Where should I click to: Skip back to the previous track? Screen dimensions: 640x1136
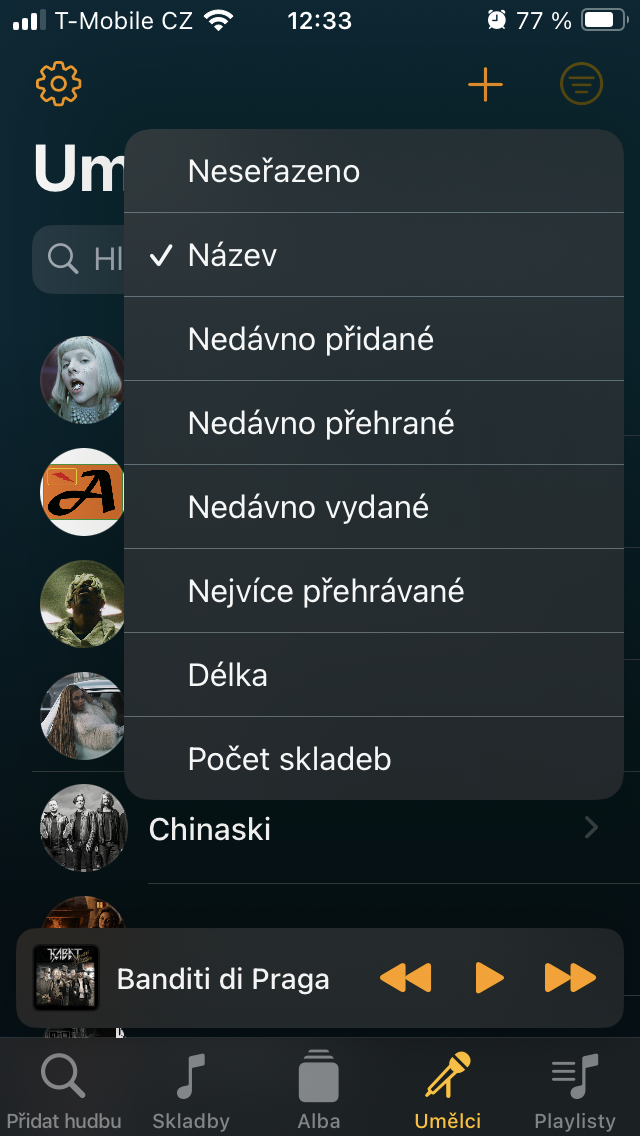406,977
